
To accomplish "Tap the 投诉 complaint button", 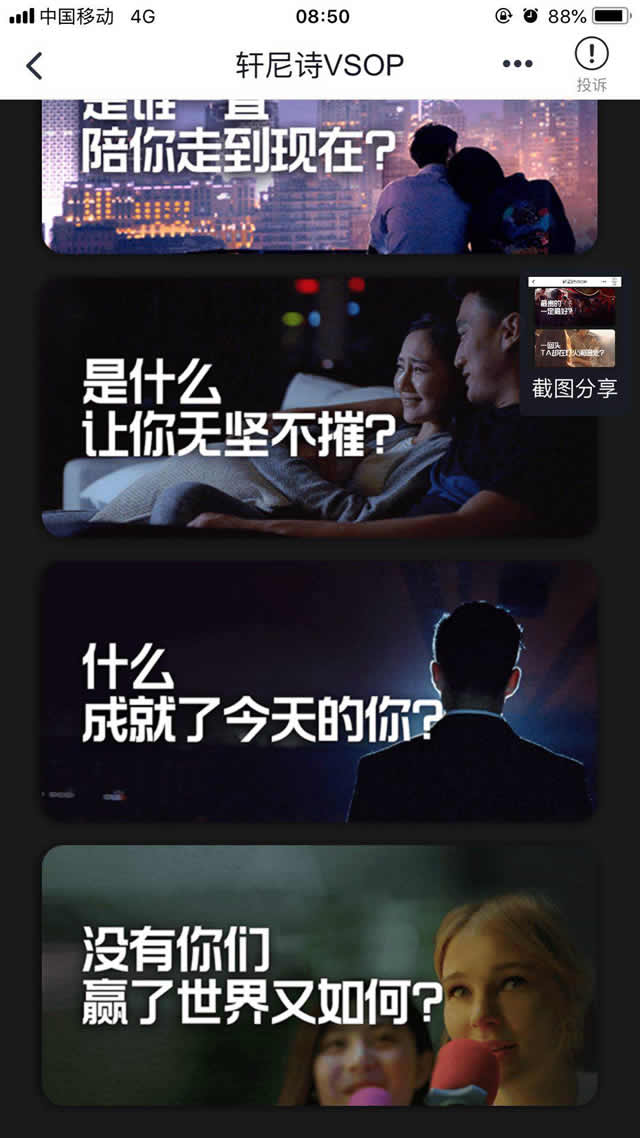I will click(591, 64).
